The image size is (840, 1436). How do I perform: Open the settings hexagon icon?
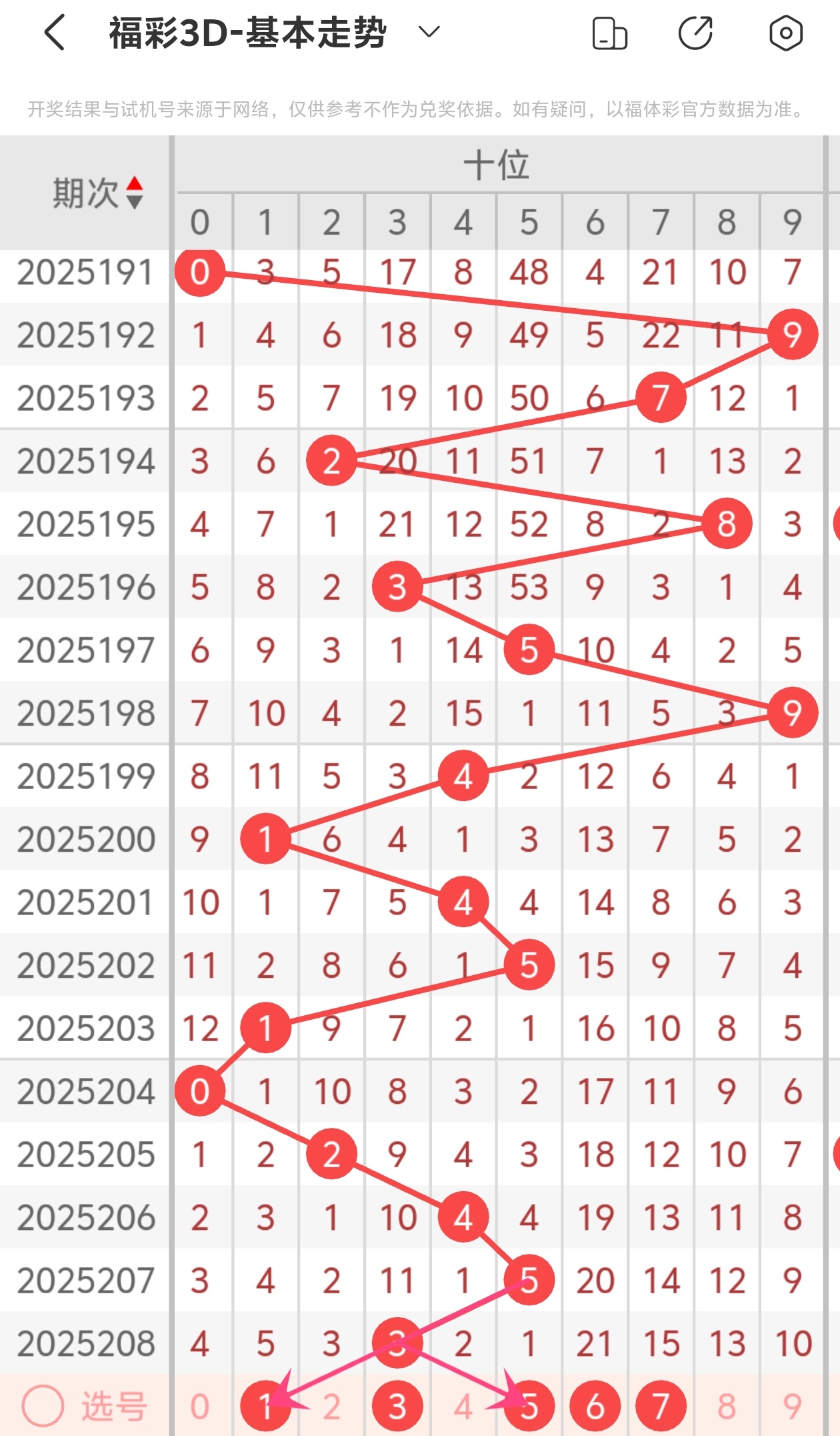pyautogui.click(x=785, y=33)
